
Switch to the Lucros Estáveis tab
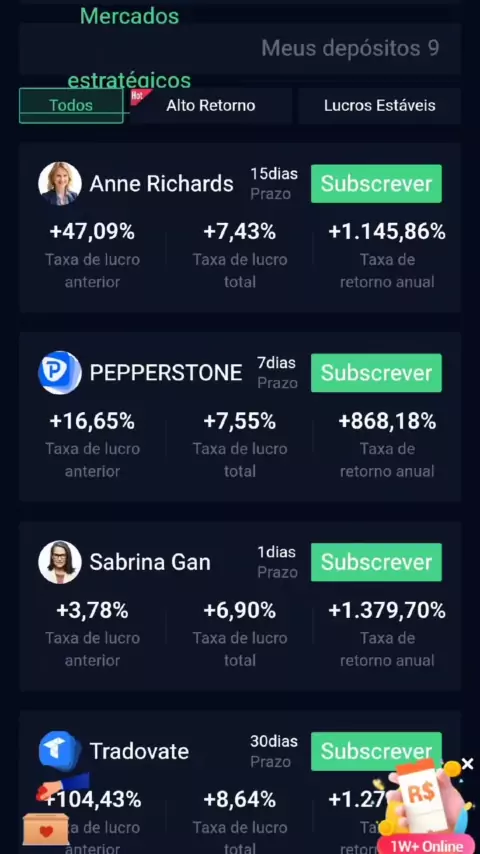click(x=379, y=106)
